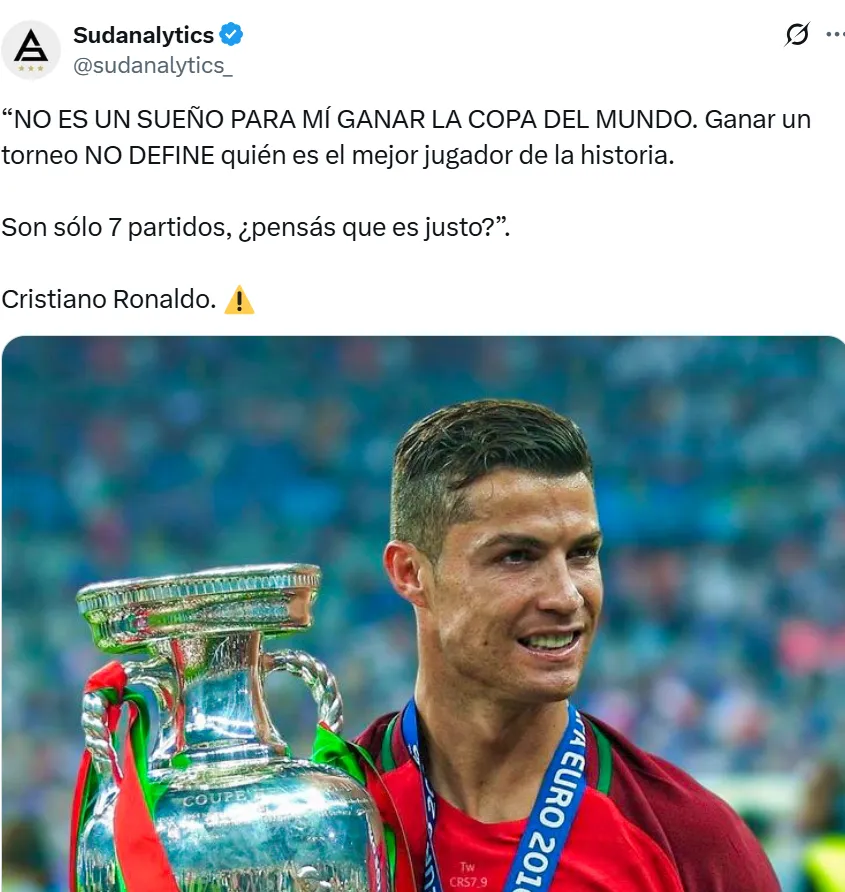Tap the Grok slash icon on the post
Viewport: 845px width, 892px height.
click(796, 35)
